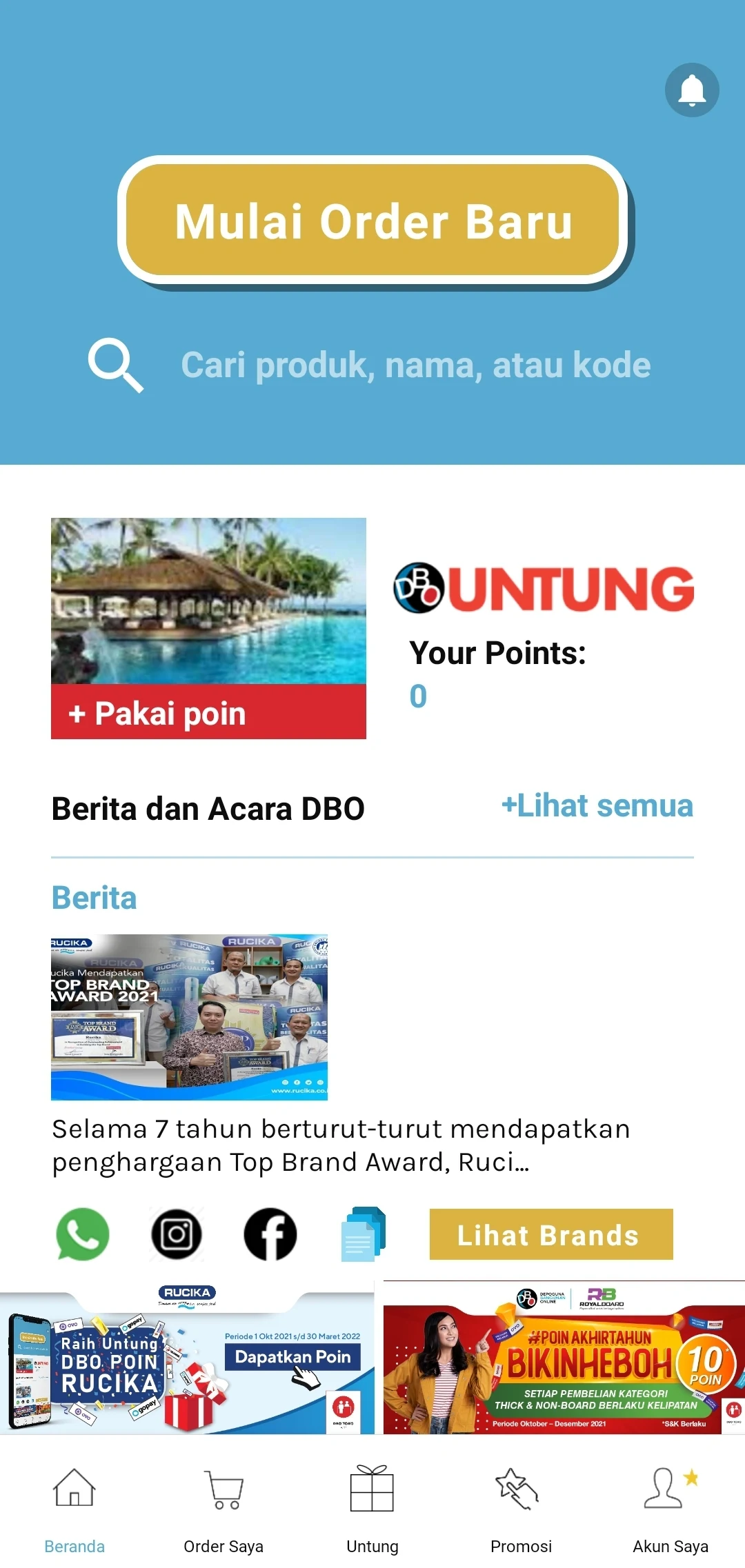This screenshot has width=745, height=1568.
Task: Tap the blue documents icon
Action: (364, 1234)
